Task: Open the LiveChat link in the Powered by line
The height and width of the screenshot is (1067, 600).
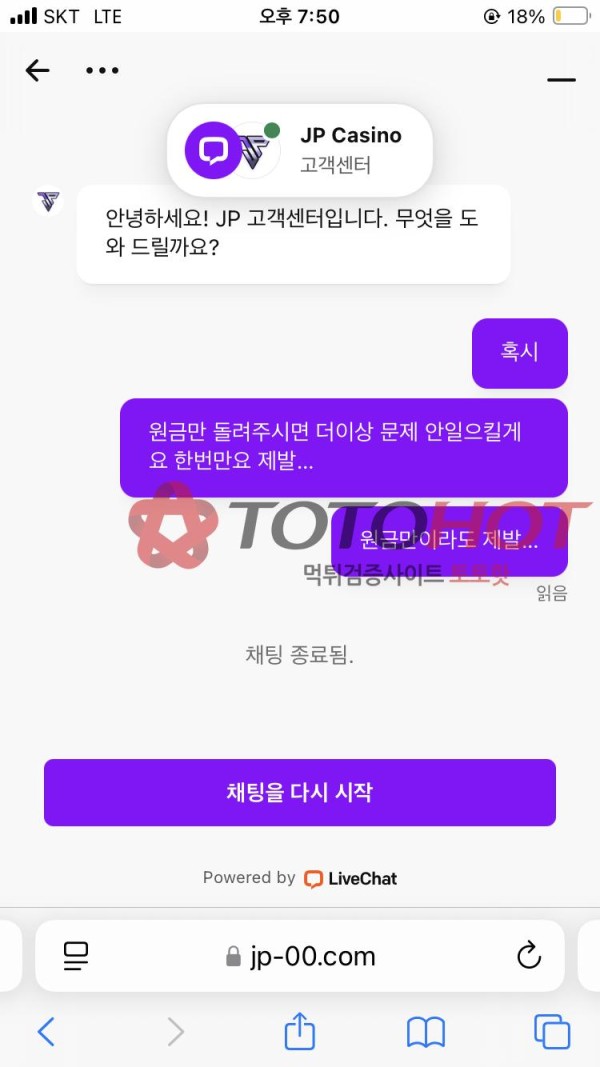Action: point(351,879)
